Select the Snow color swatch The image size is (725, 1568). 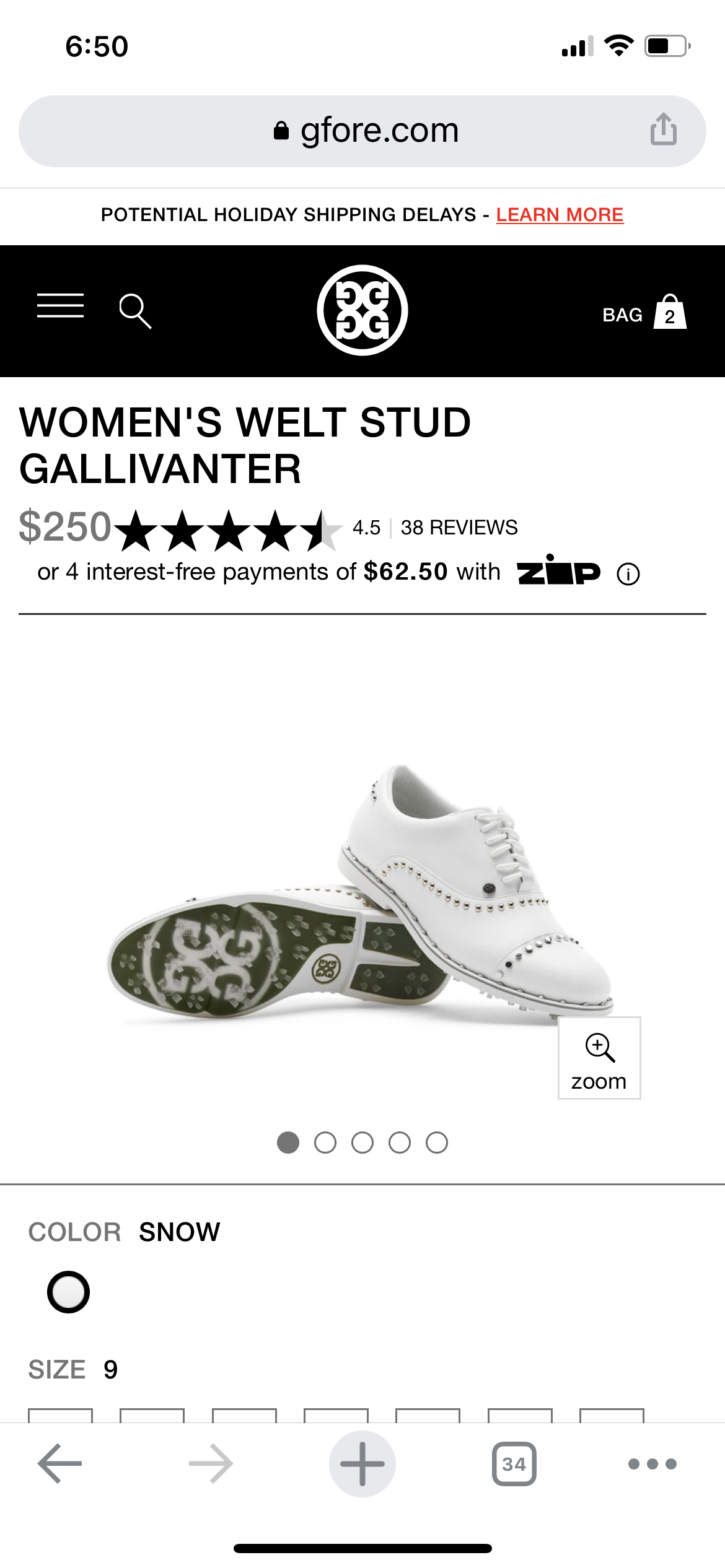coord(69,1292)
